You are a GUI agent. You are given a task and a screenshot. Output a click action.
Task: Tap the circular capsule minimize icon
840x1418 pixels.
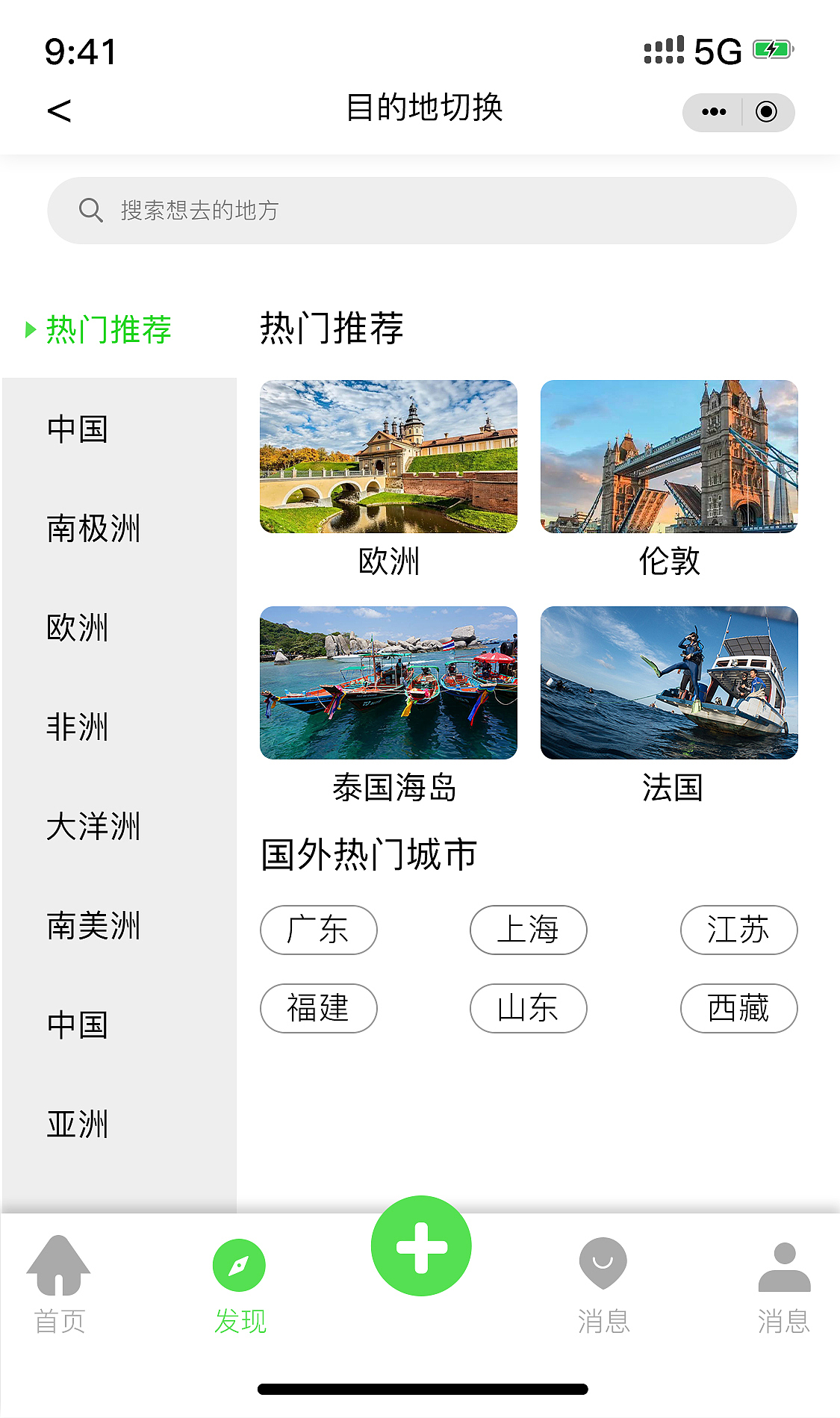[x=765, y=111]
